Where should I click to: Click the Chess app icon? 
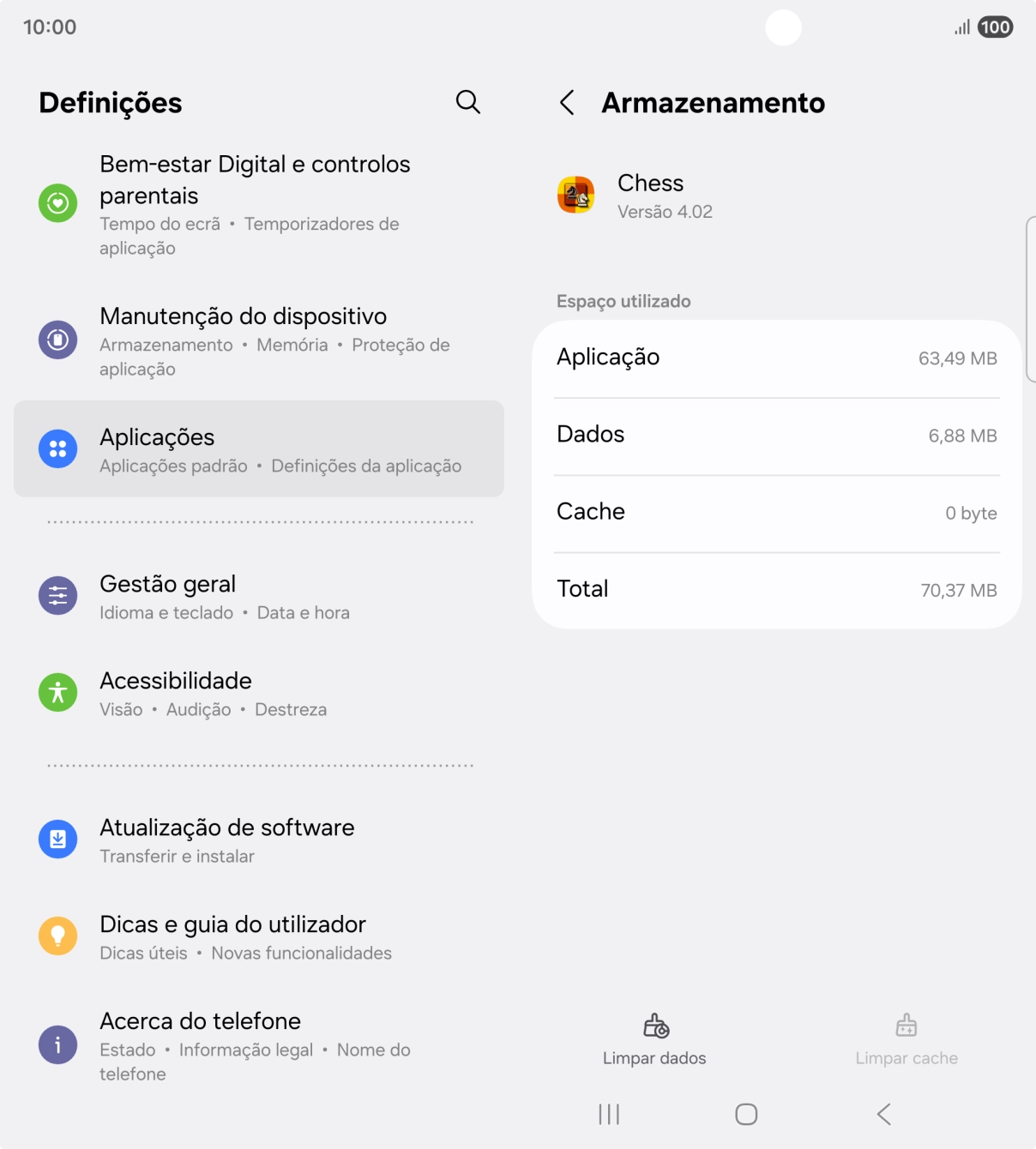click(576, 195)
